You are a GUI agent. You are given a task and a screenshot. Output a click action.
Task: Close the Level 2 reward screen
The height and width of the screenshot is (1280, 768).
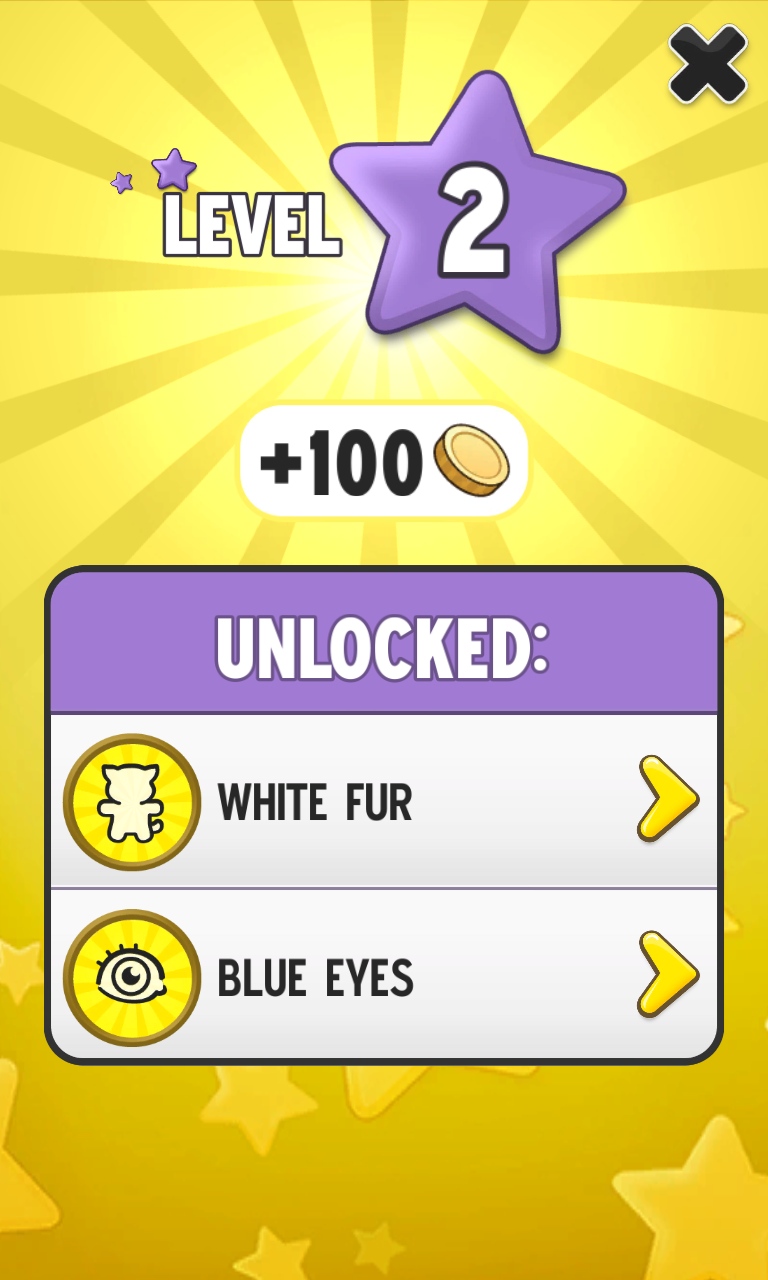pyautogui.click(x=708, y=63)
